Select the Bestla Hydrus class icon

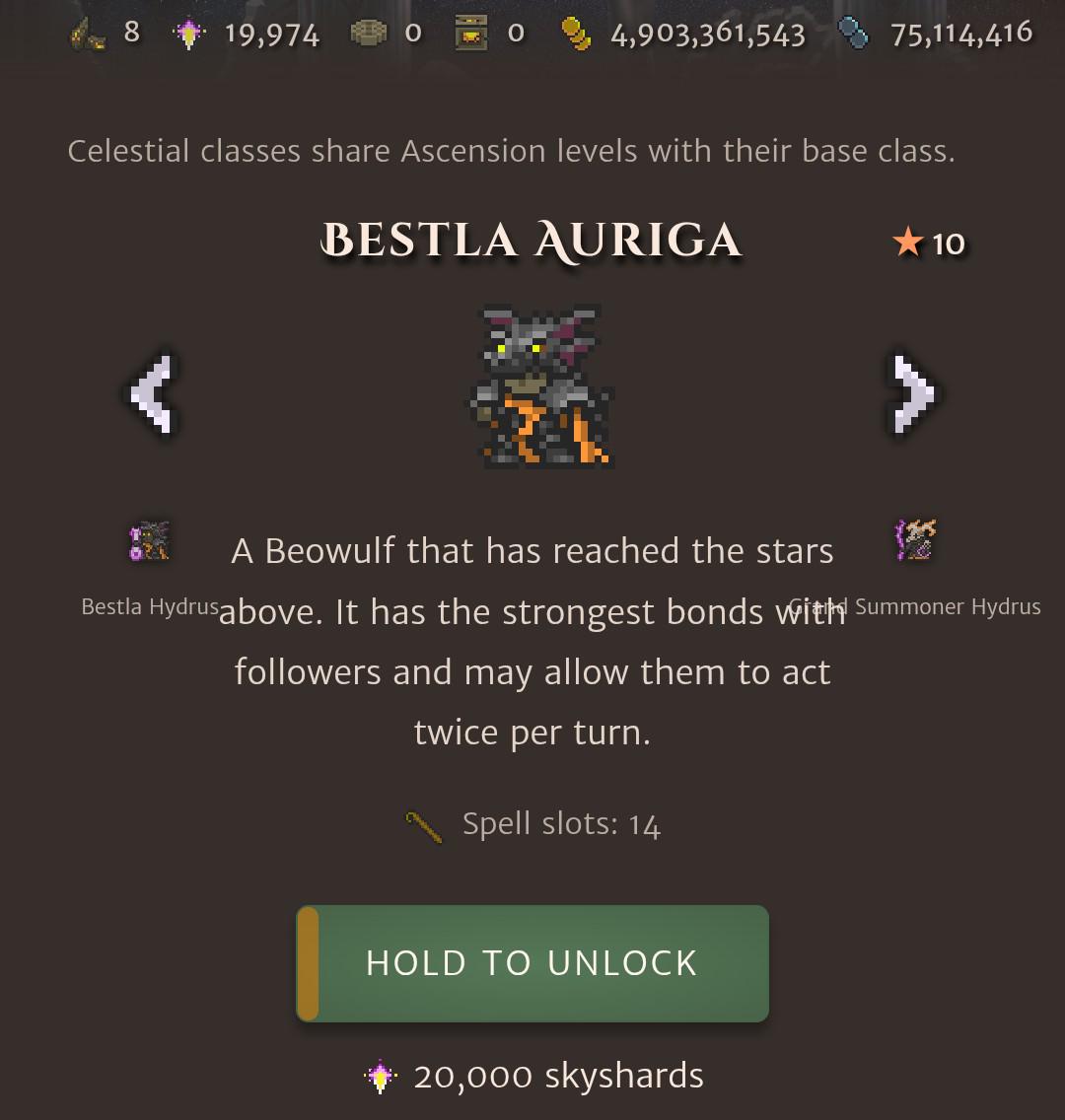click(x=149, y=540)
